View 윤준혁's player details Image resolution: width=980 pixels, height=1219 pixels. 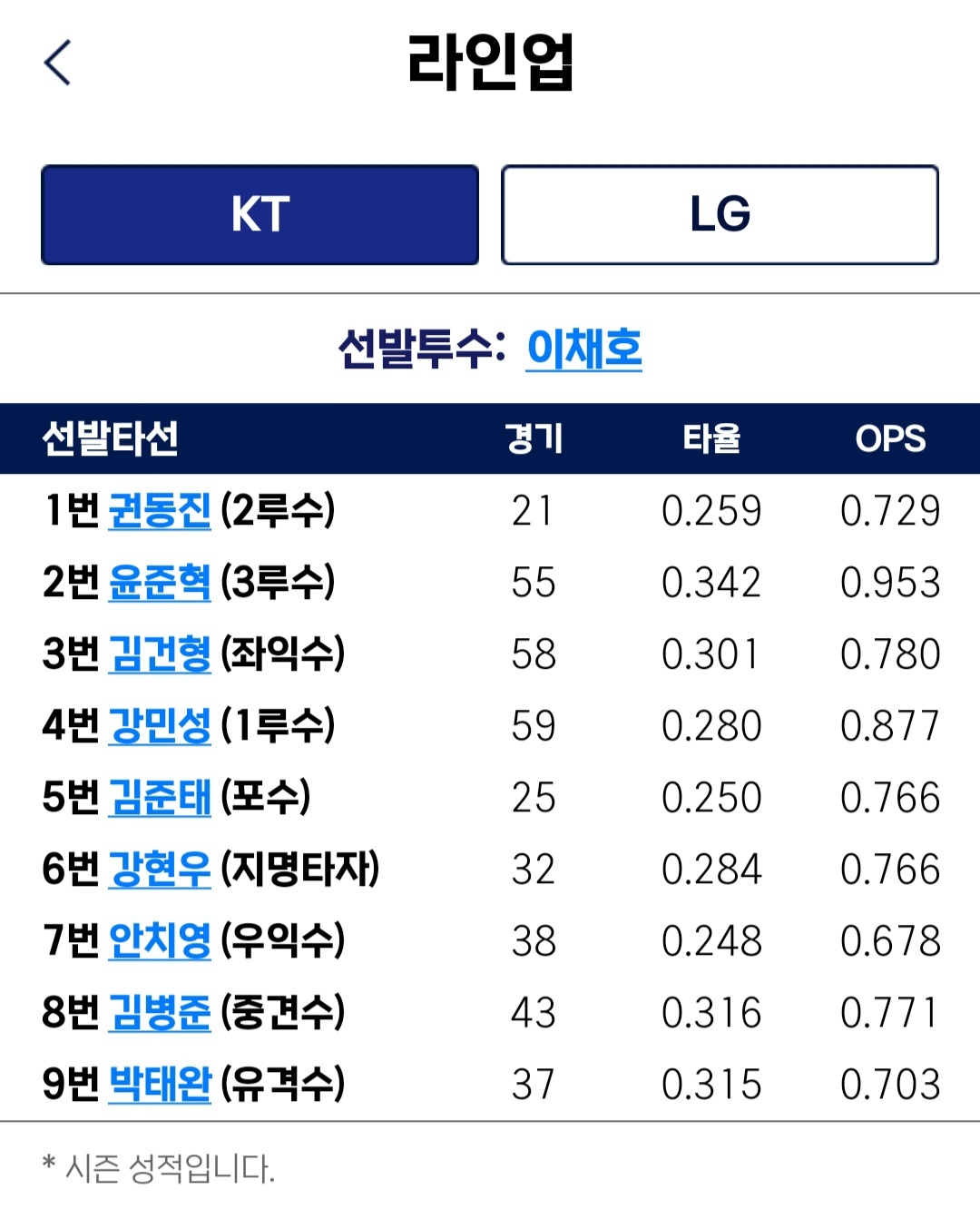pos(160,582)
